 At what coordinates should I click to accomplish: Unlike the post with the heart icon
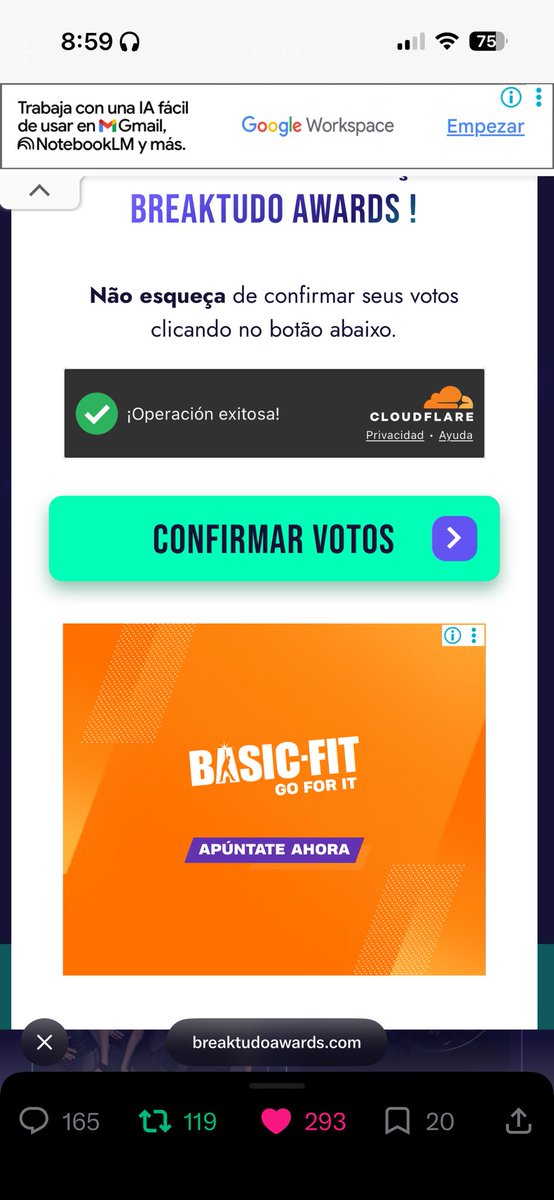(x=276, y=1122)
